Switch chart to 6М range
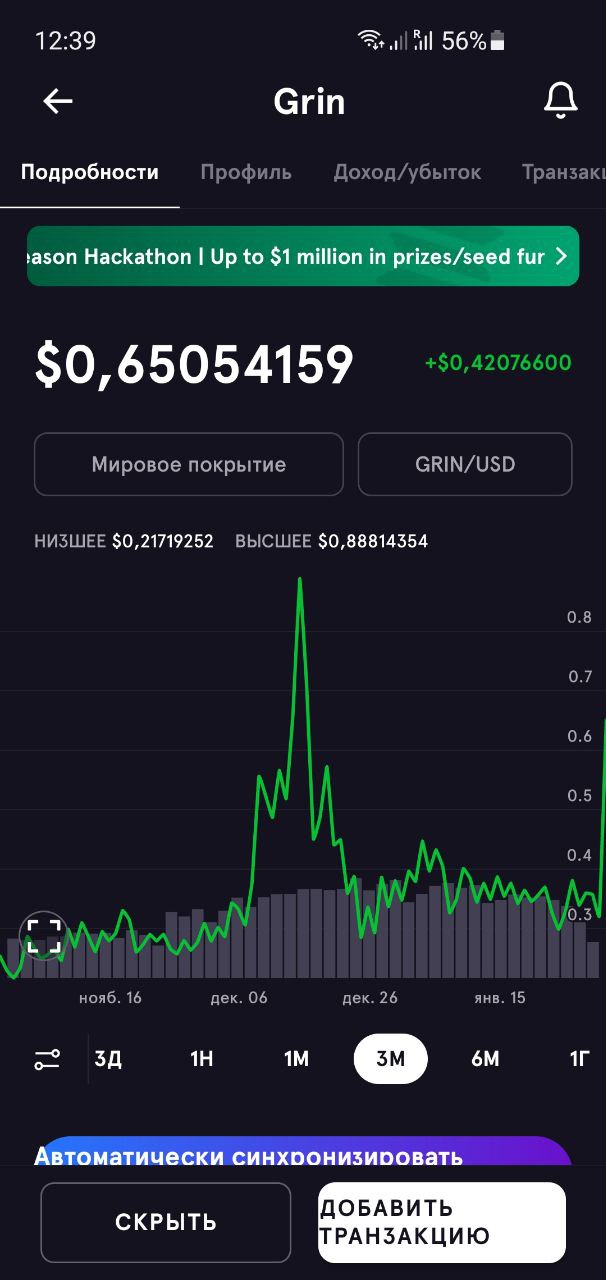Screen dimensions: 606x1280 485,1059
